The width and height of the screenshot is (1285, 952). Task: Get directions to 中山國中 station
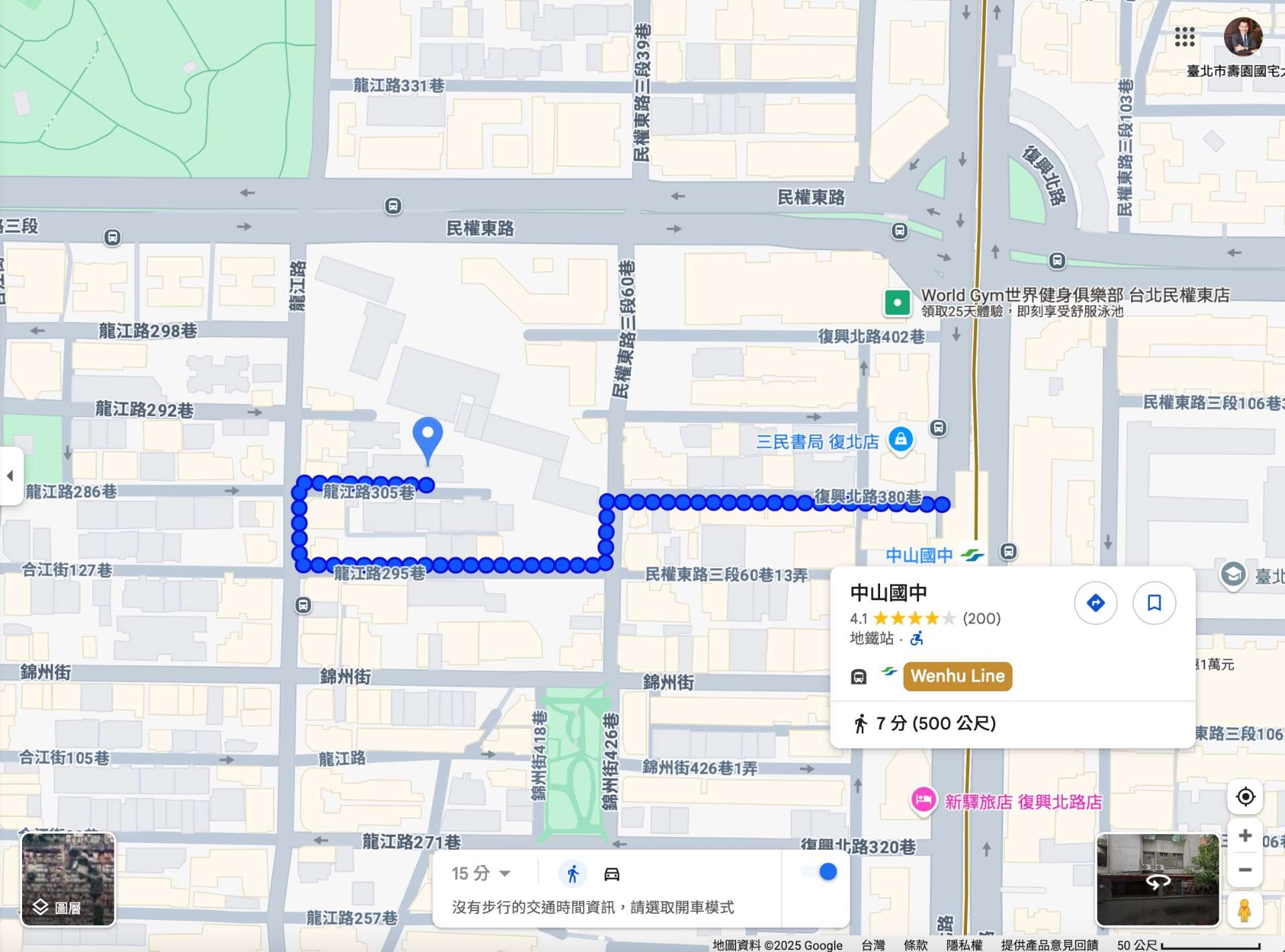tap(1095, 603)
